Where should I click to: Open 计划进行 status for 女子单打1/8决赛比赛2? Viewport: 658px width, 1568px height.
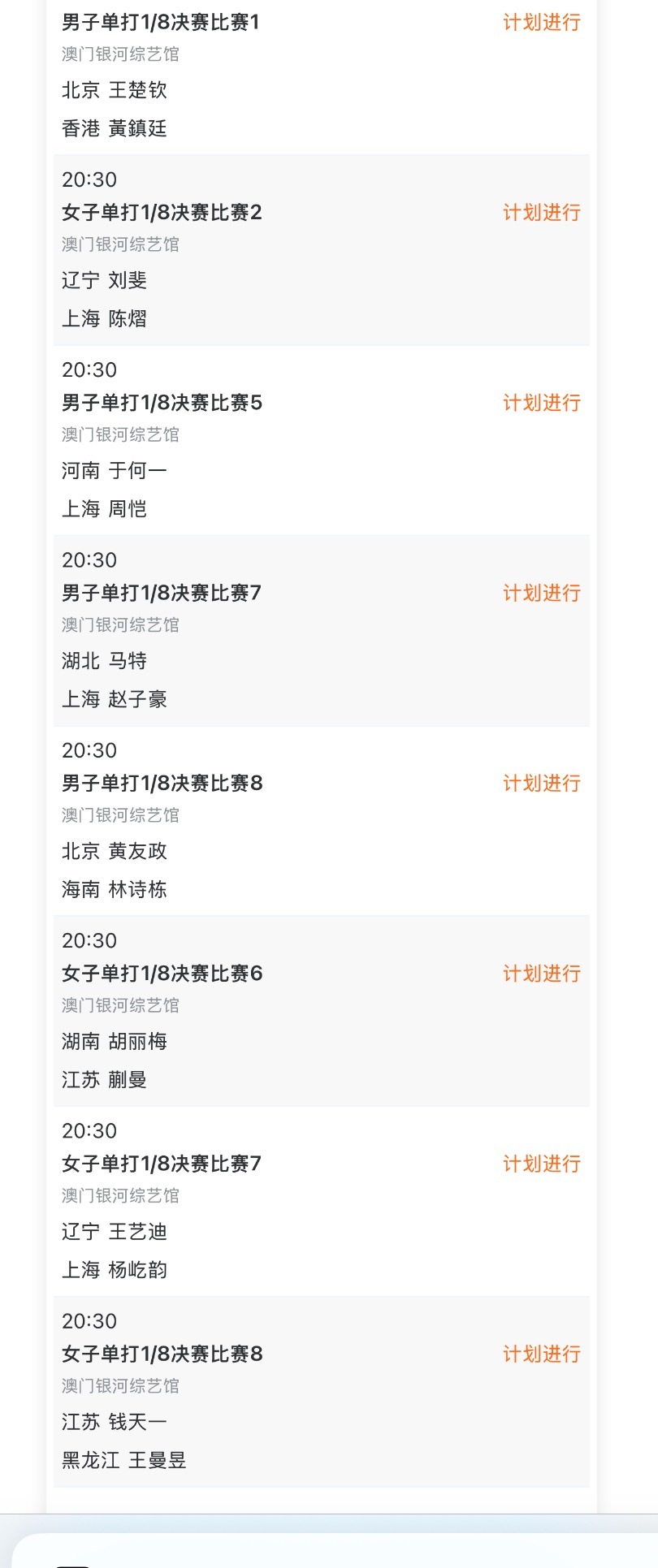pos(541,213)
